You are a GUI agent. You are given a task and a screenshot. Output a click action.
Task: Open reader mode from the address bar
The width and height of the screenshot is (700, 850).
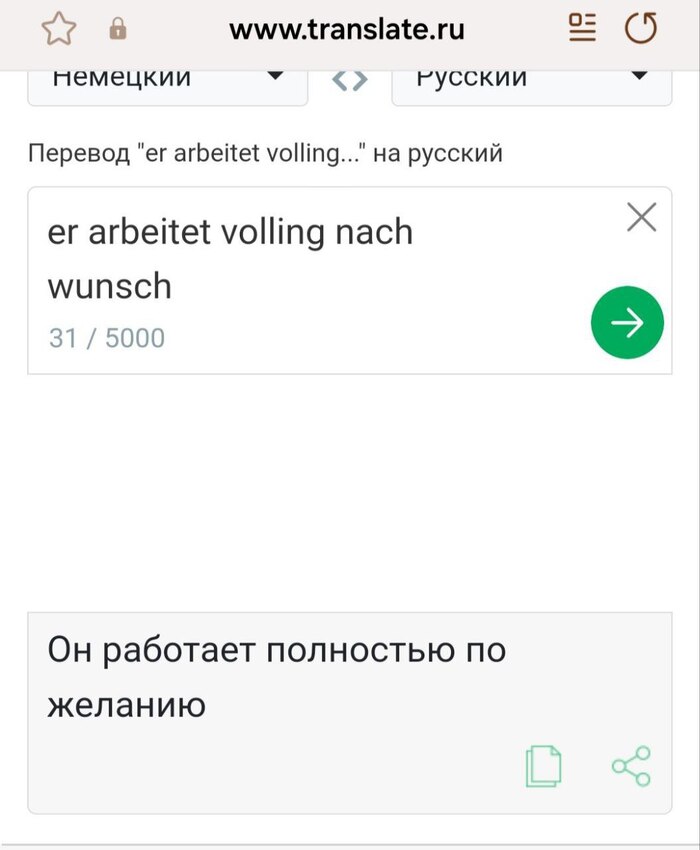[582, 28]
